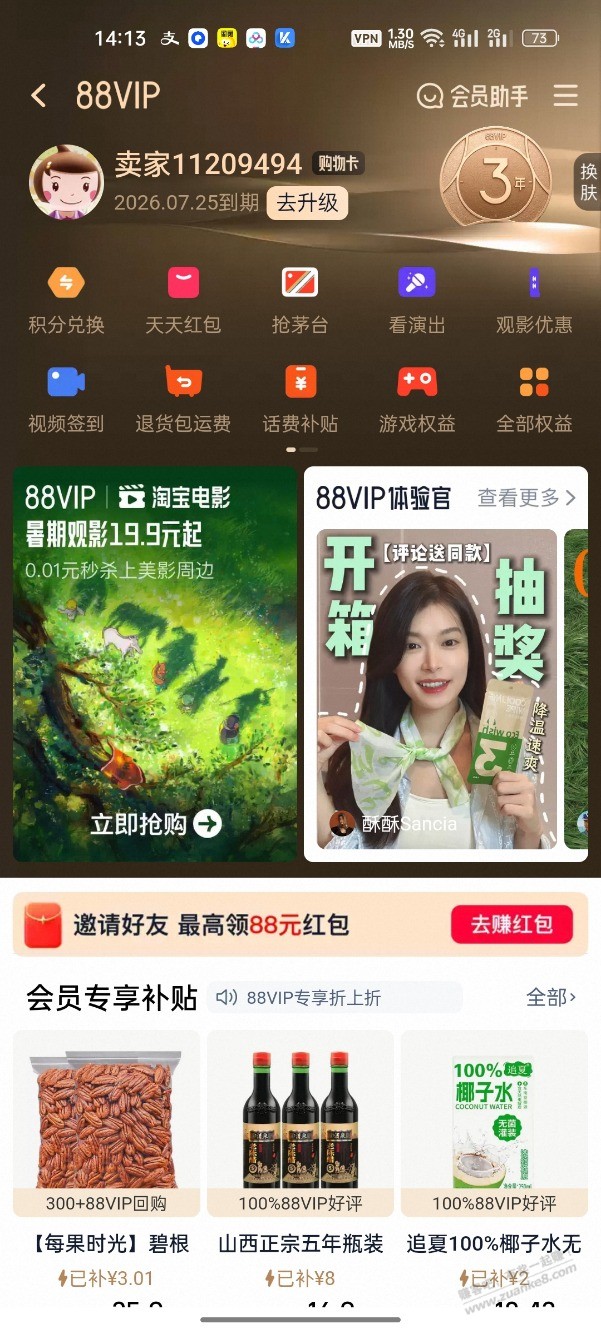The image size is (601, 1334).
Task: Open 退货包运费
Action: pos(183,398)
